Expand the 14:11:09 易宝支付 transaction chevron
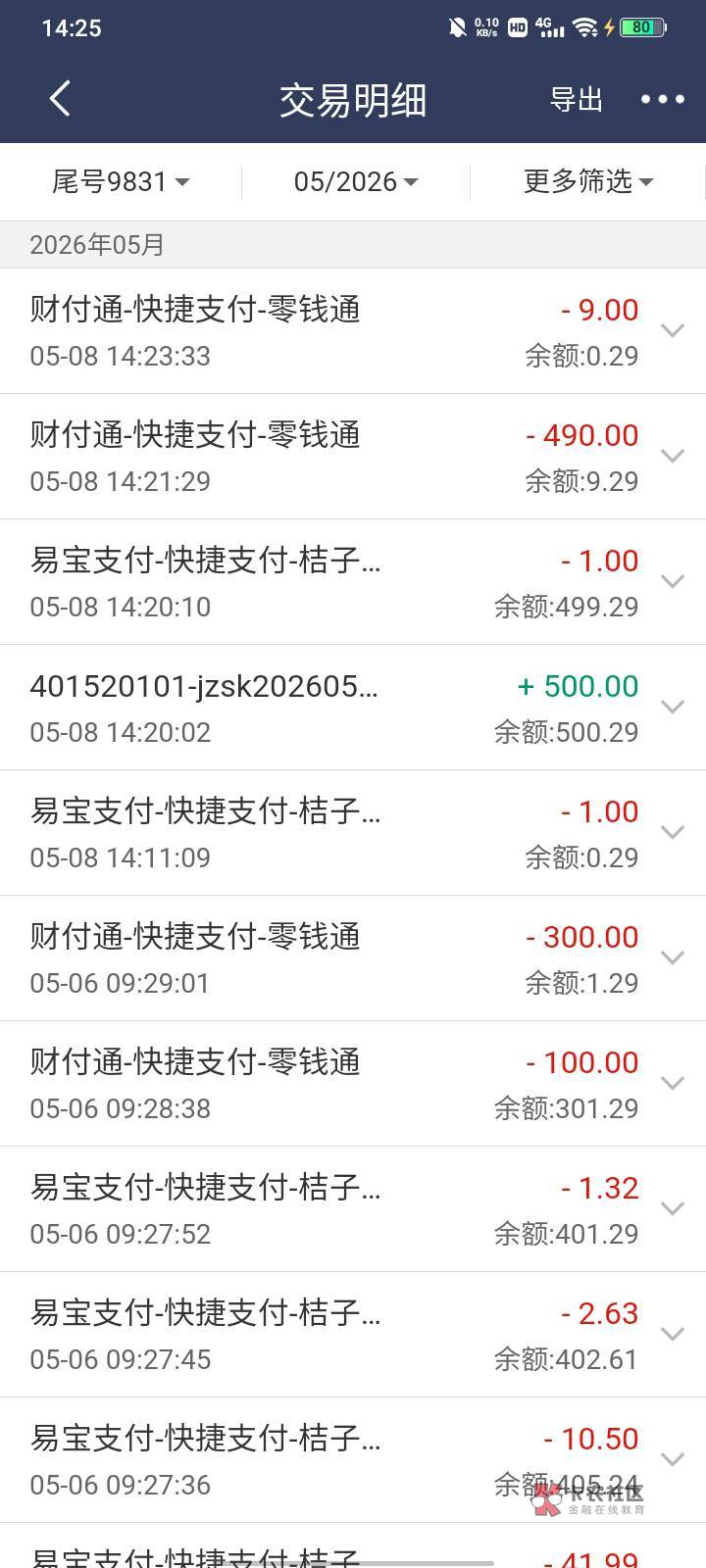 [x=673, y=832]
